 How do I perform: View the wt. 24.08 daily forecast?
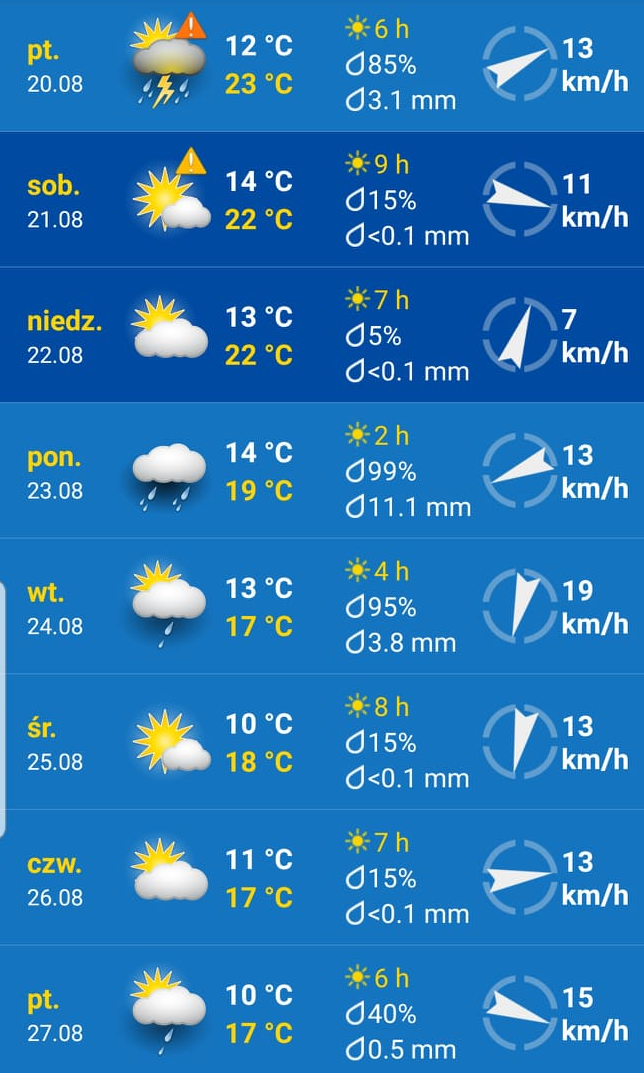(322, 607)
